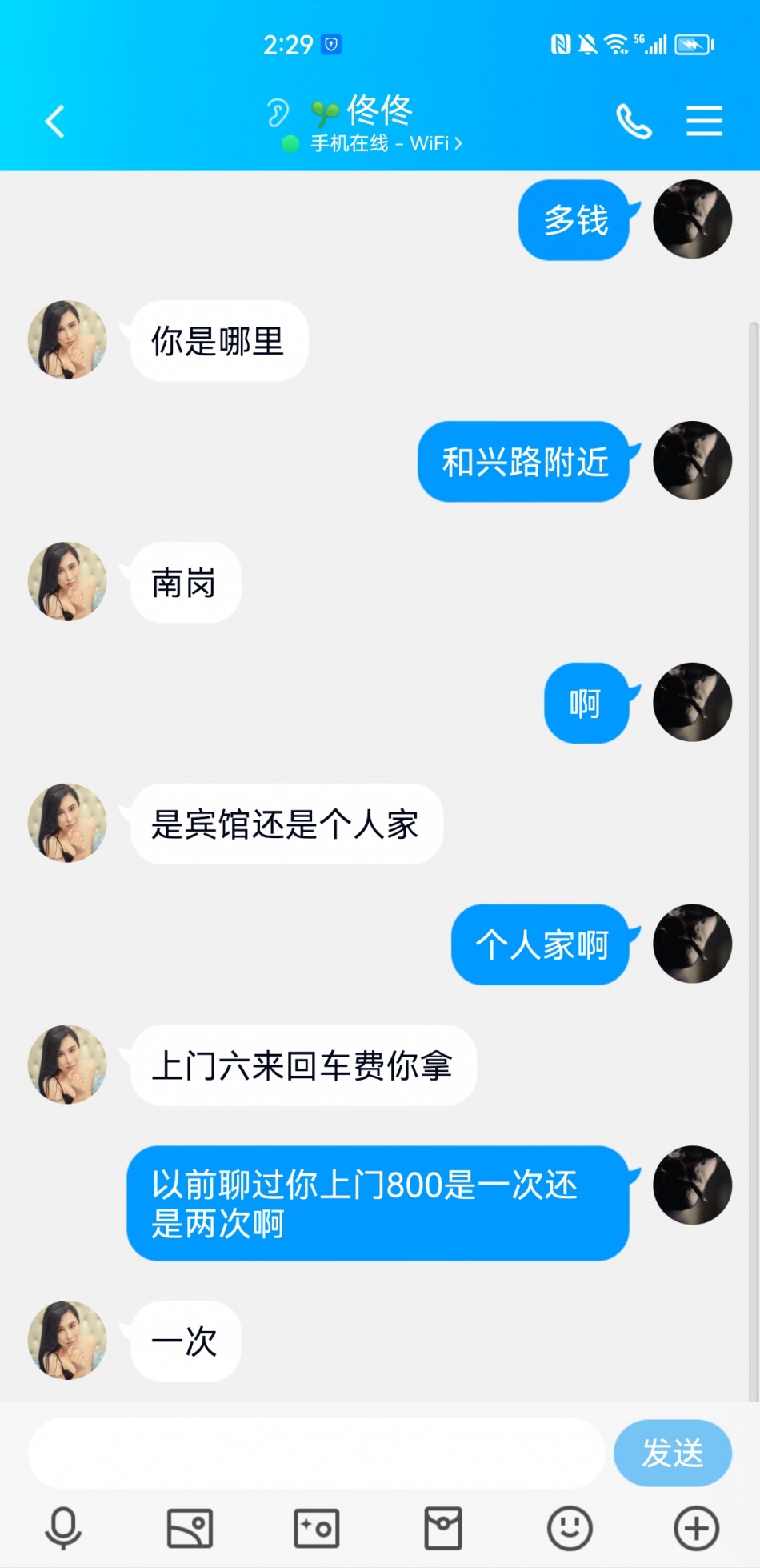
Task: Record a voice message with the microphone
Action: click(63, 1528)
